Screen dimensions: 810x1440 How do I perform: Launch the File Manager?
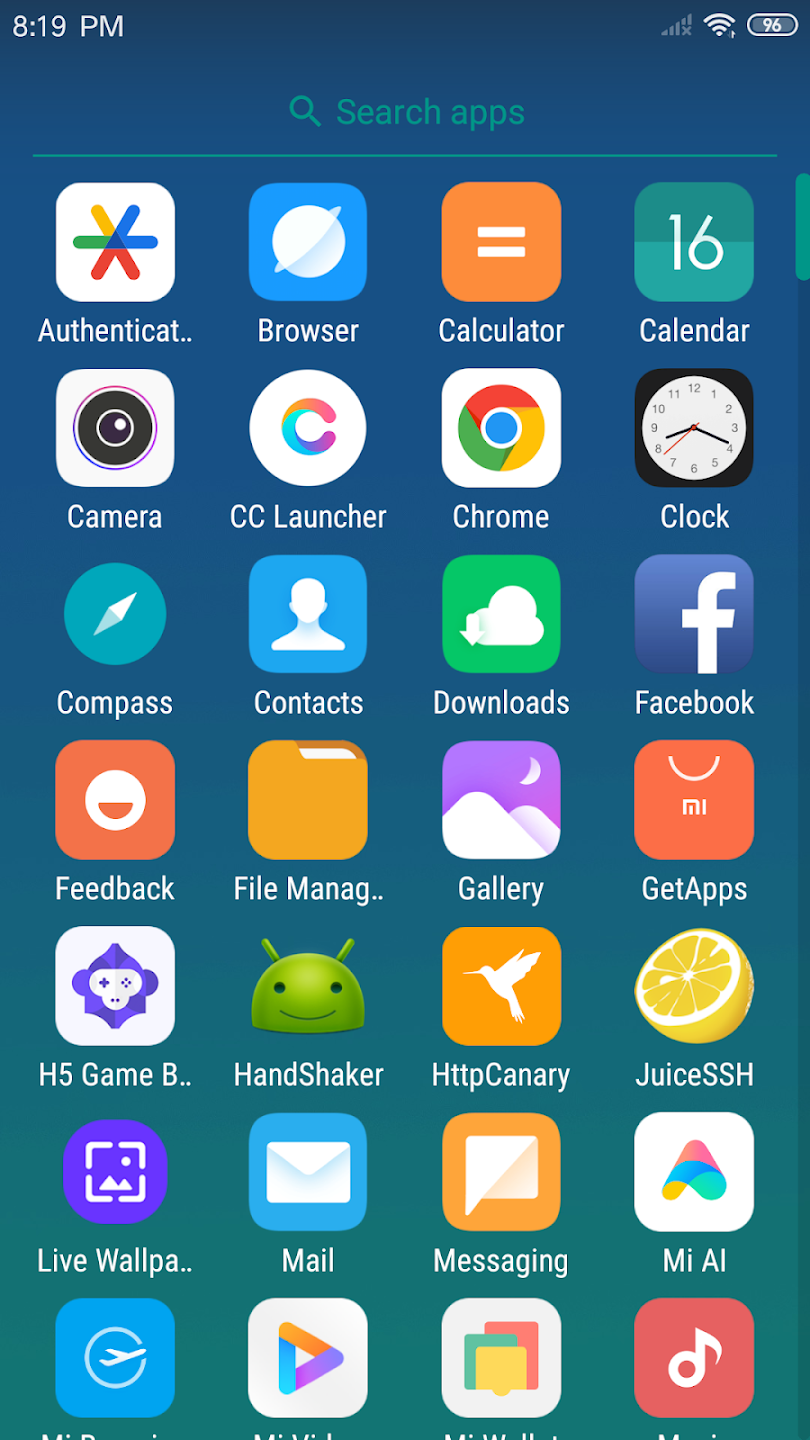[x=307, y=799]
